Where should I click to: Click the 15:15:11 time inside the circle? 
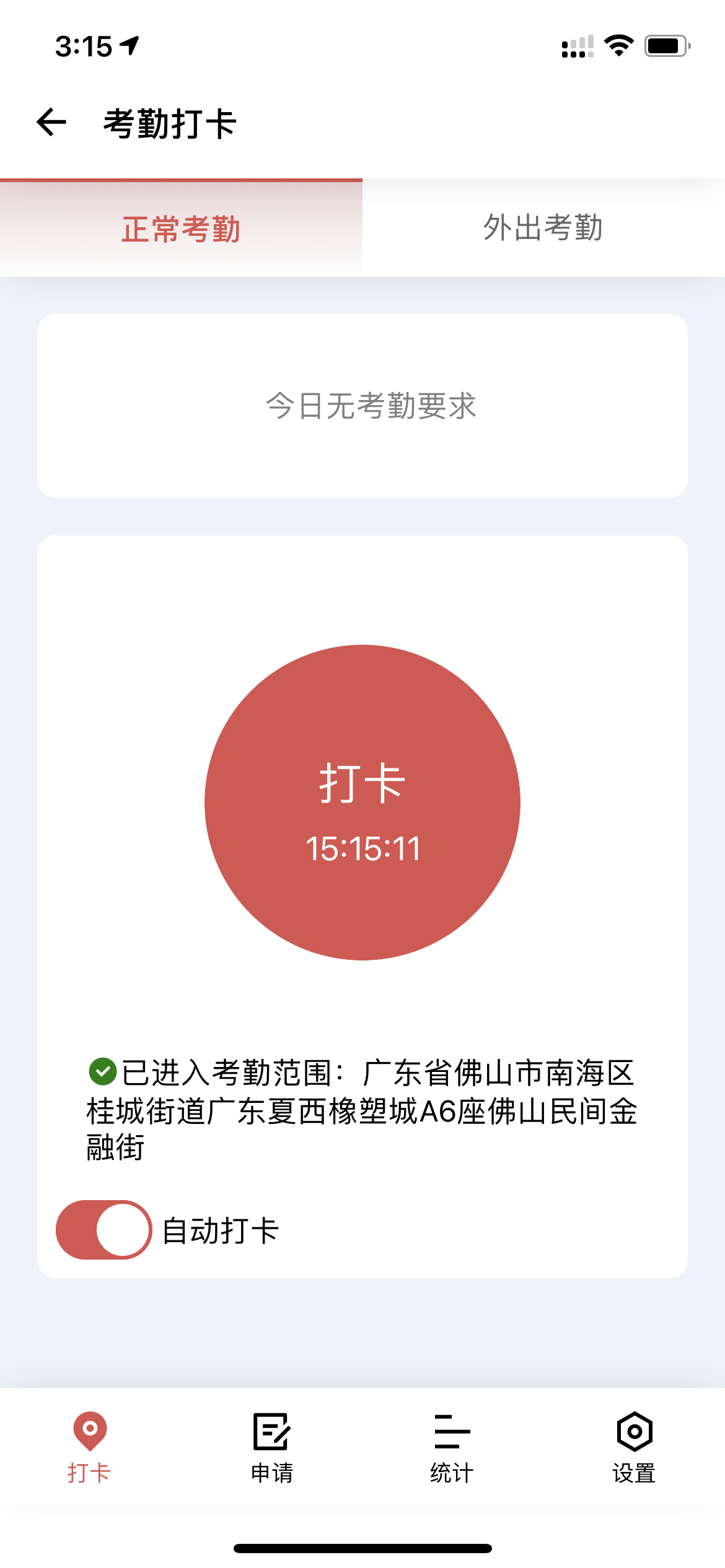coord(362,848)
